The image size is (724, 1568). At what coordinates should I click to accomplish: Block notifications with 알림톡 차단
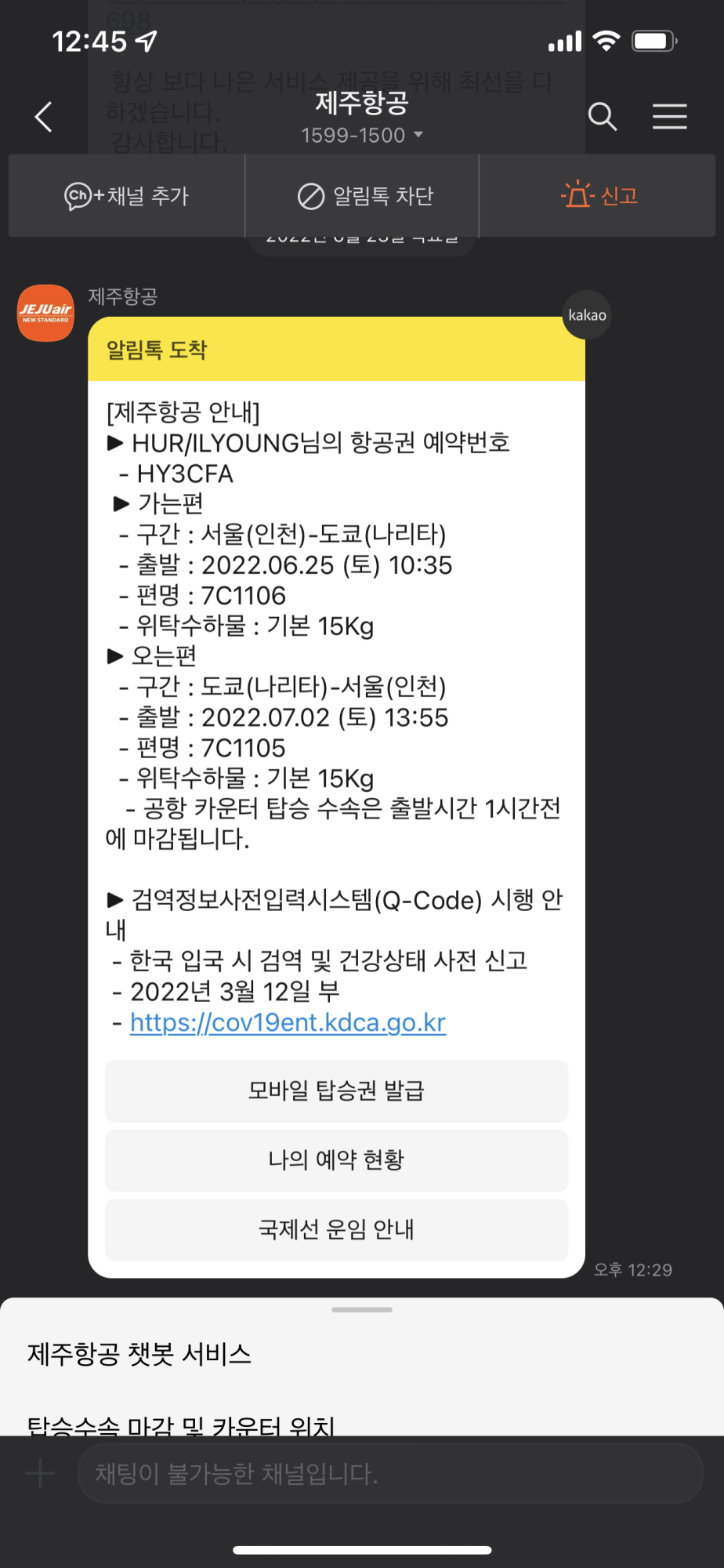365,195
